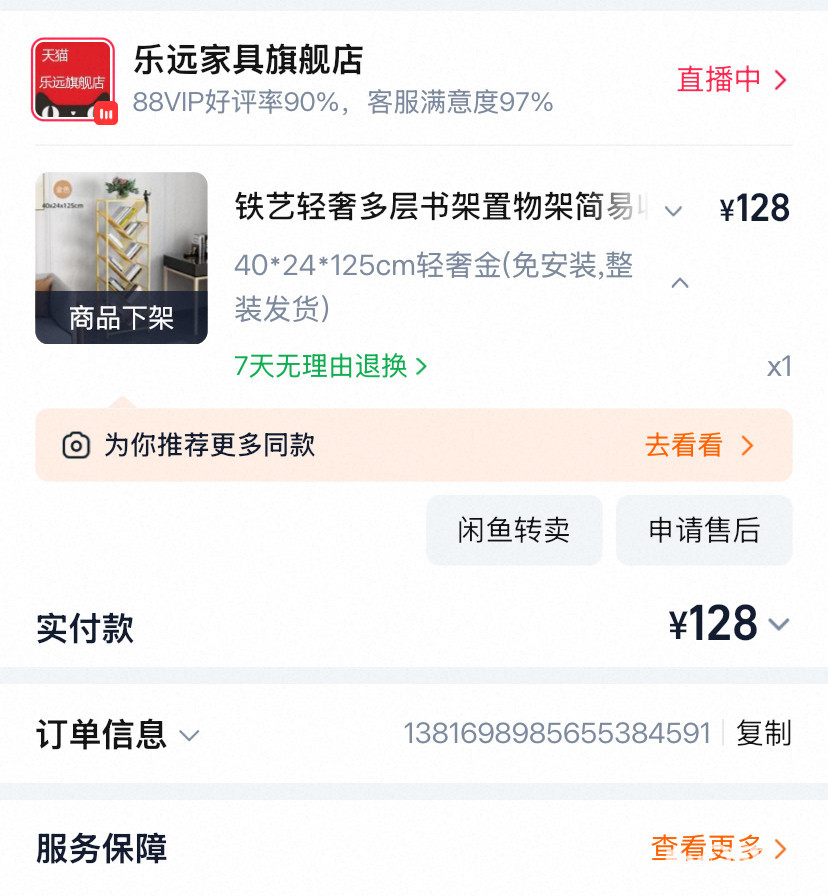View the 7天无理由退换 return policy
Image resolution: width=828 pixels, height=896 pixels.
click(x=330, y=366)
